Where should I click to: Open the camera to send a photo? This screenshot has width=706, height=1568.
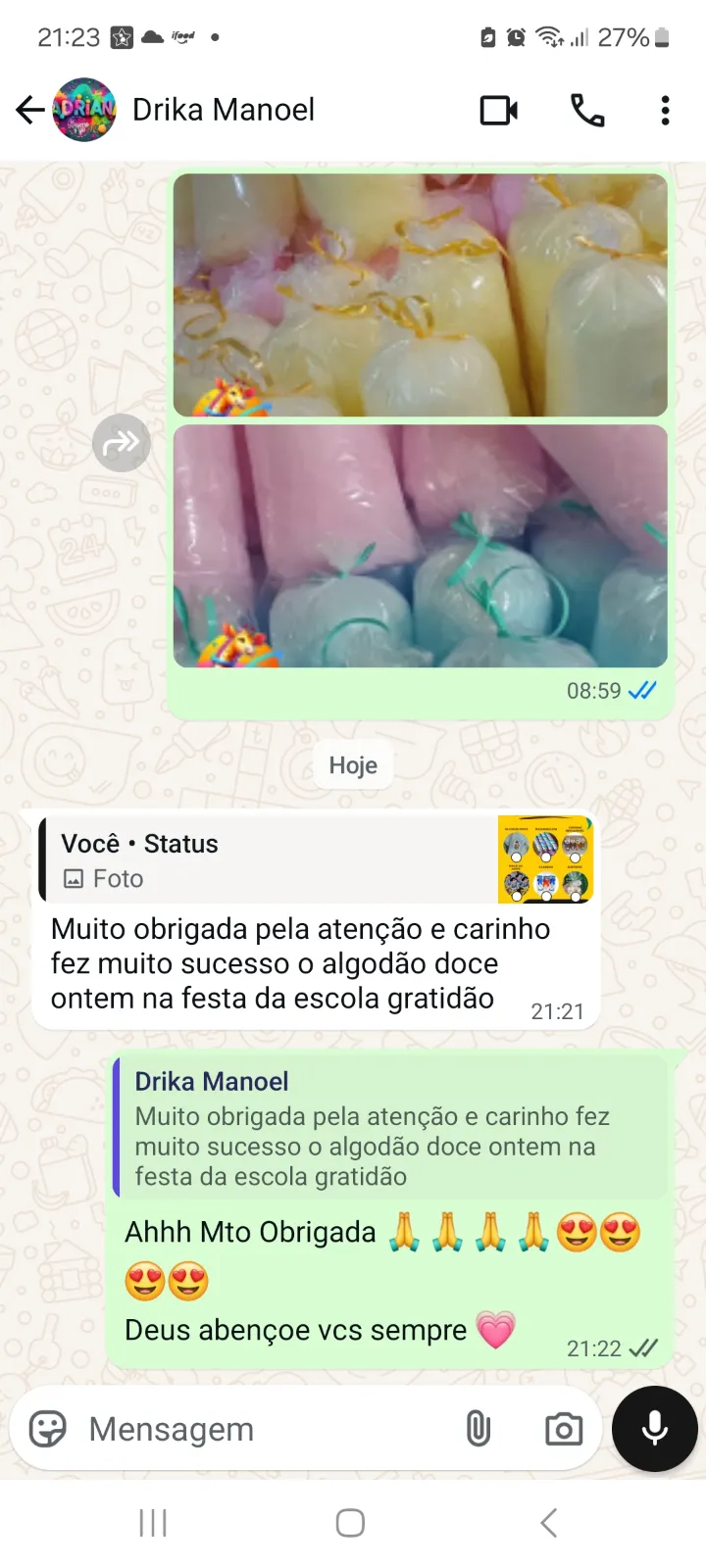point(563,1429)
